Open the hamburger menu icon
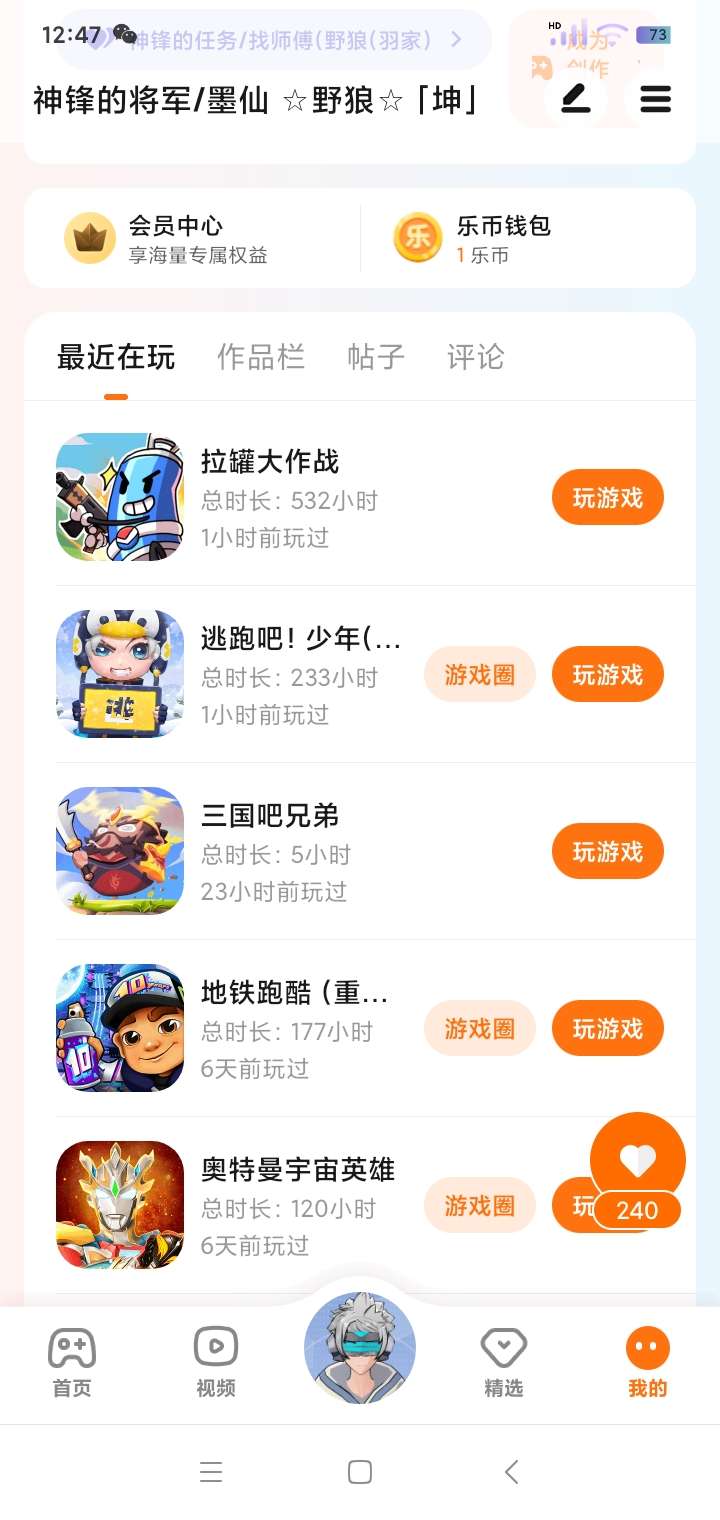 pos(655,99)
